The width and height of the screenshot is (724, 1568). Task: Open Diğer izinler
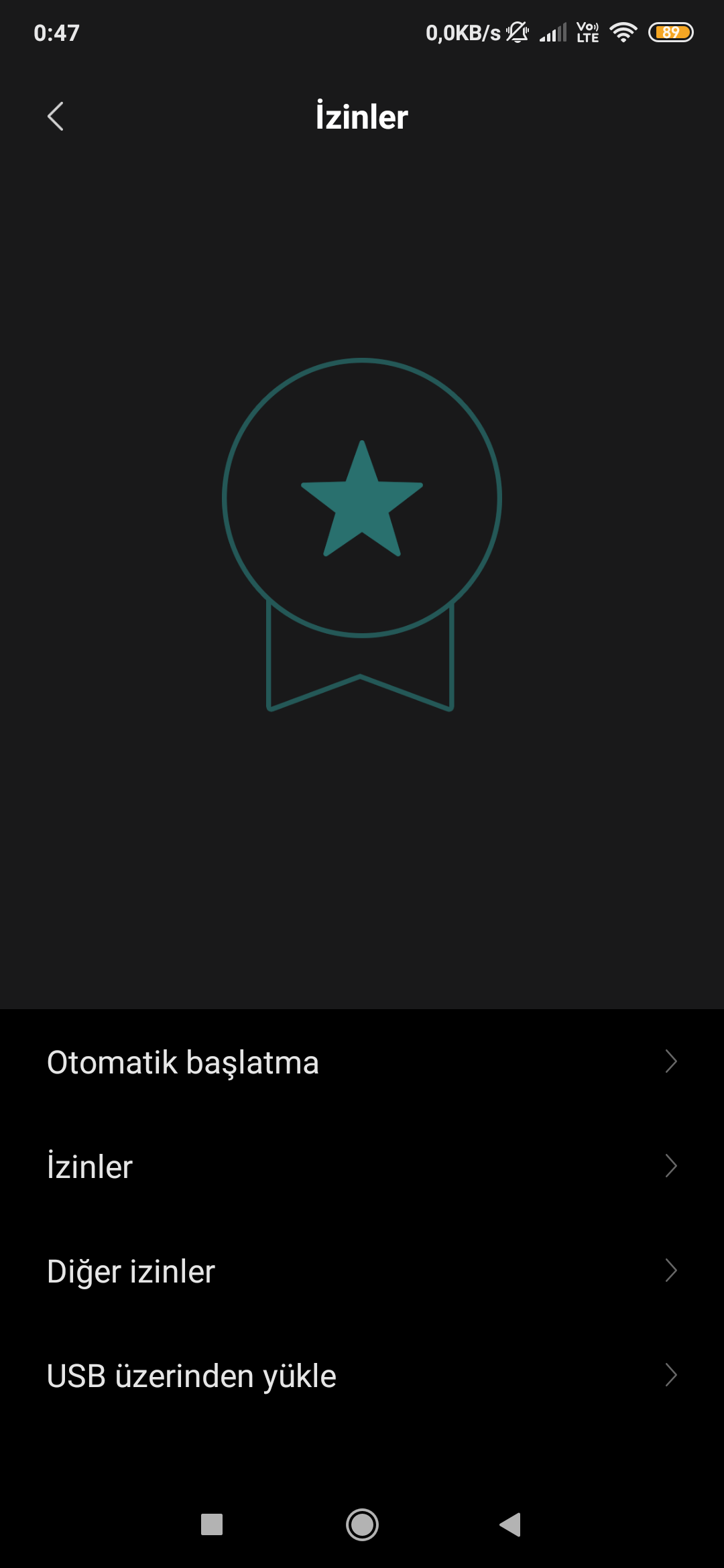362,1271
